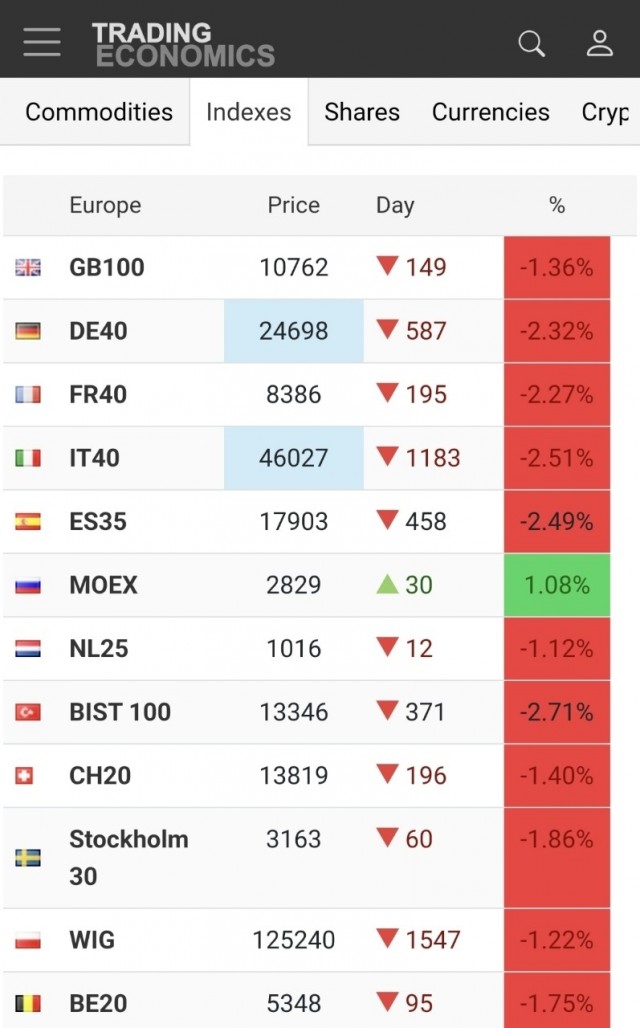
Task: Select the Indexes tab
Action: [249, 112]
